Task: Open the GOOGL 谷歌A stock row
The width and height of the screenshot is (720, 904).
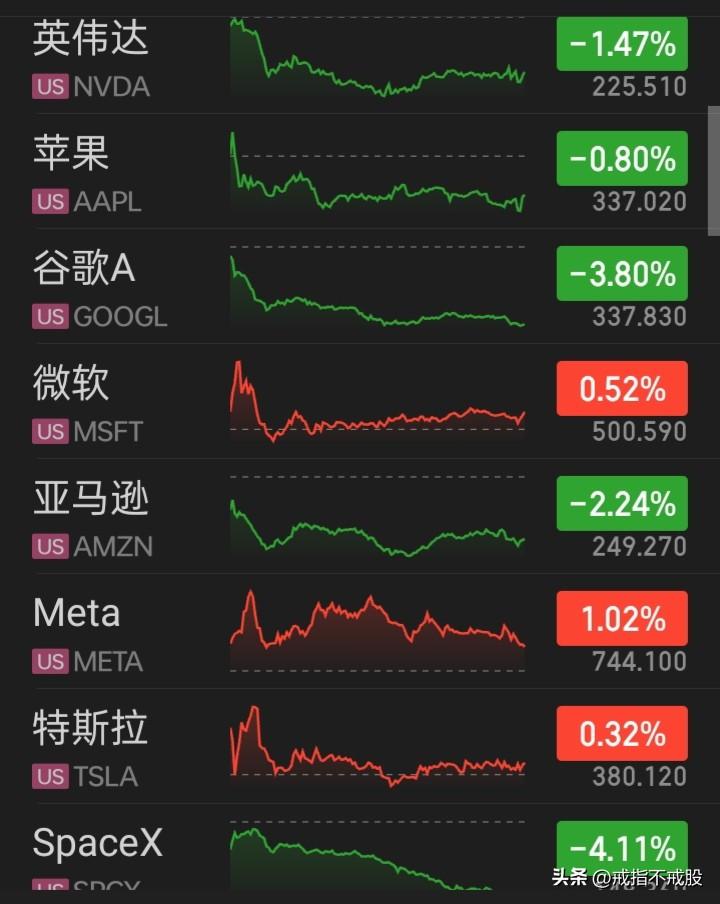Action: point(360,286)
